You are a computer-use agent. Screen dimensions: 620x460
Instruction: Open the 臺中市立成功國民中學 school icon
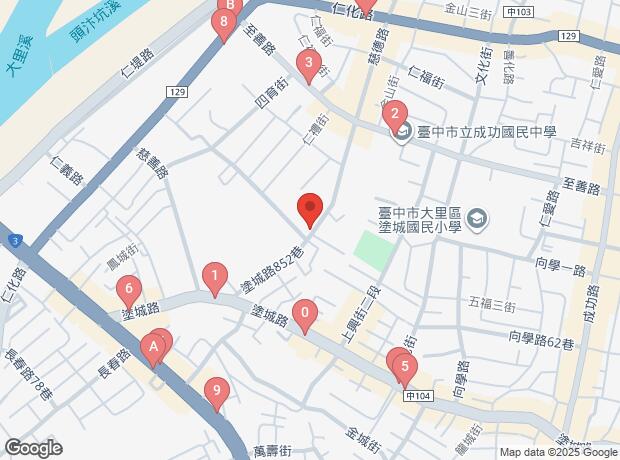[403, 132]
